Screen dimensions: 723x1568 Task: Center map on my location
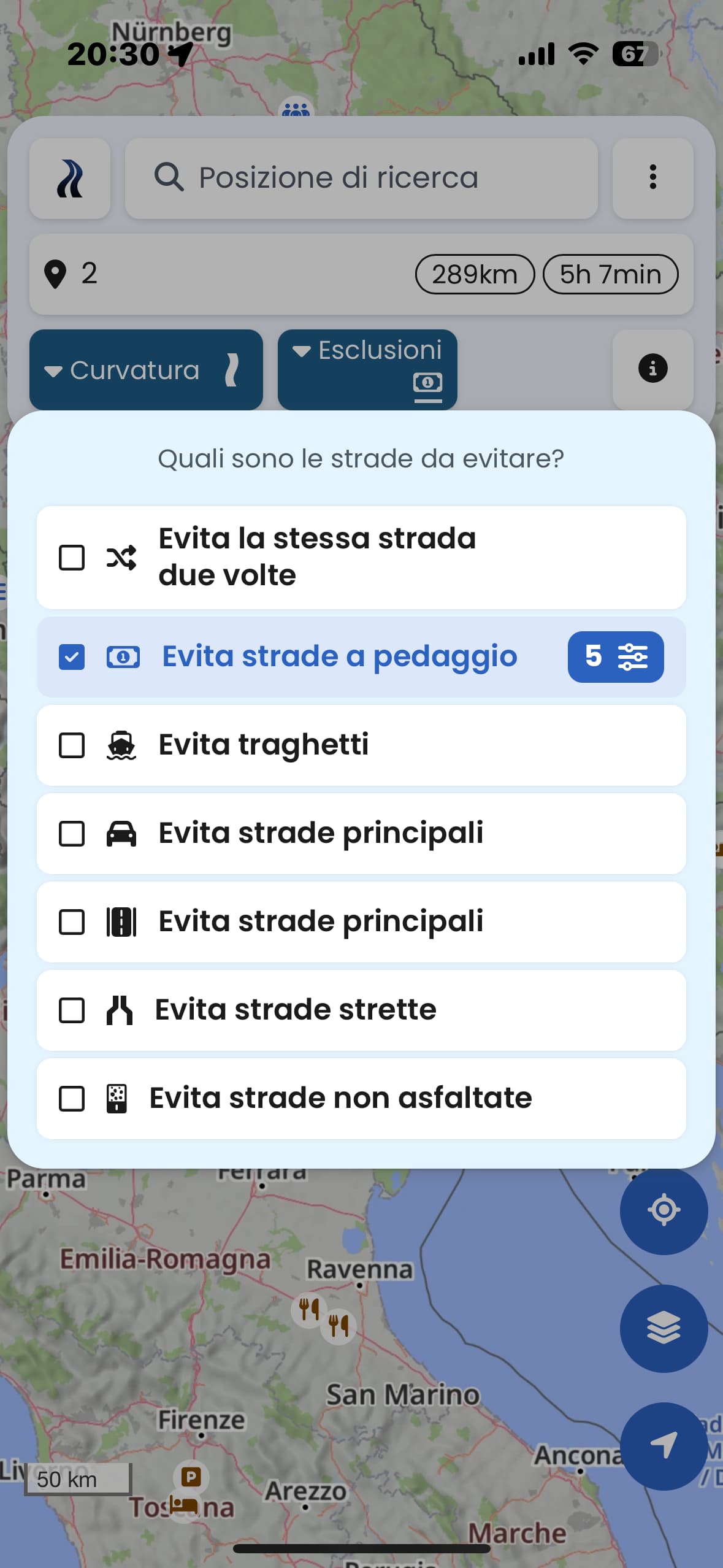click(664, 1210)
